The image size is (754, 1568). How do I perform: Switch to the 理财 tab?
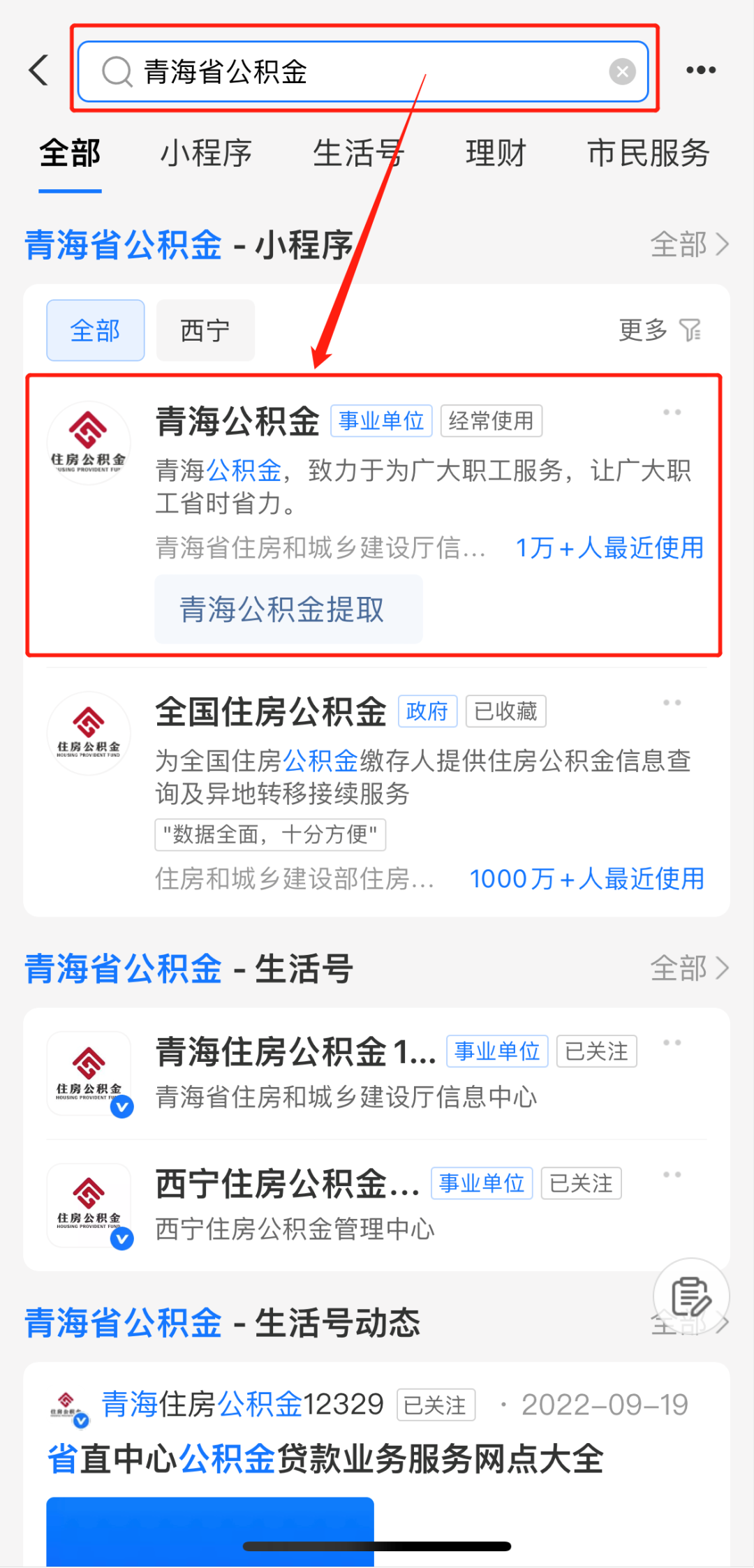pyautogui.click(x=496, y=154)
